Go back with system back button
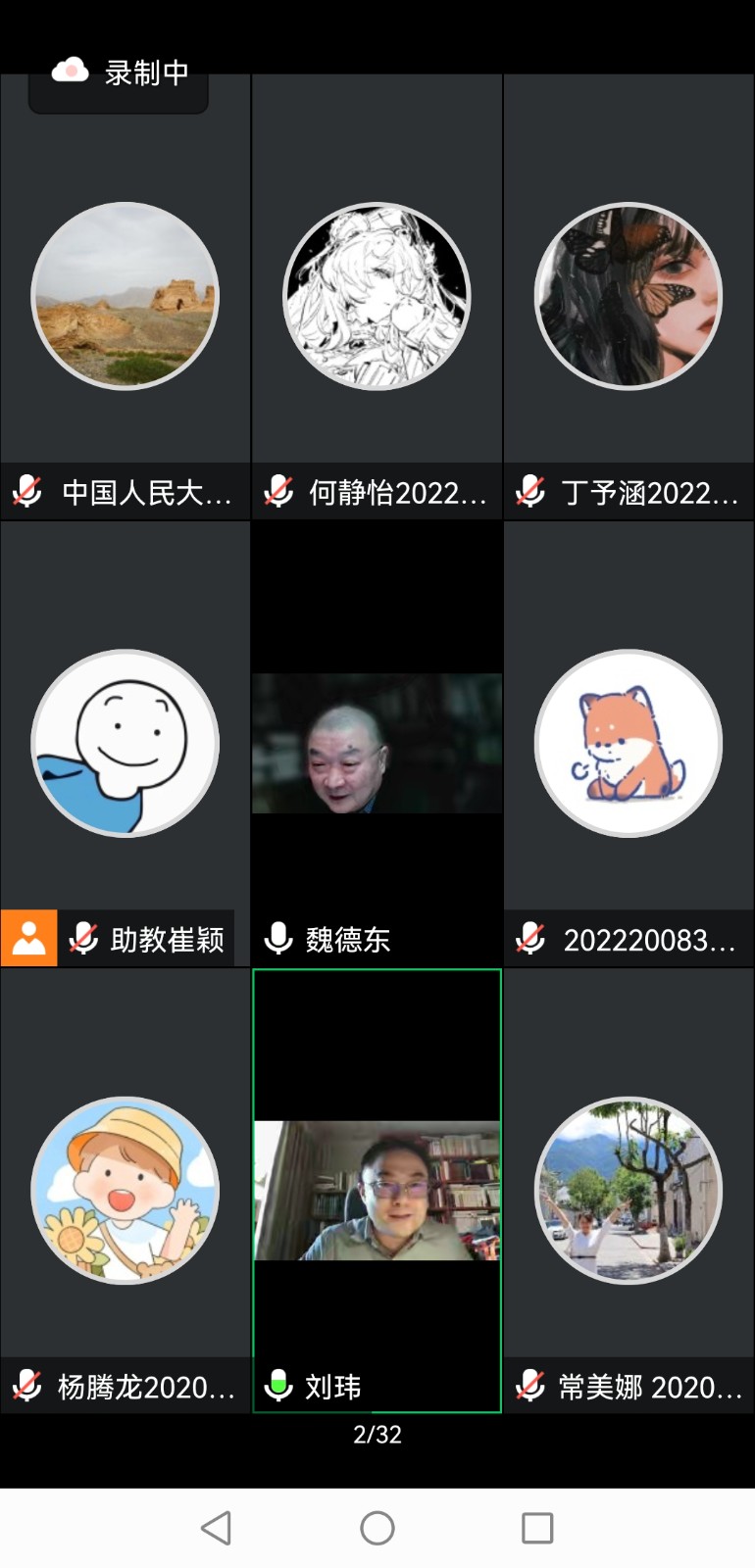Image resolution: width=755 pixels, height=1568 pixels. point(216,1528)
